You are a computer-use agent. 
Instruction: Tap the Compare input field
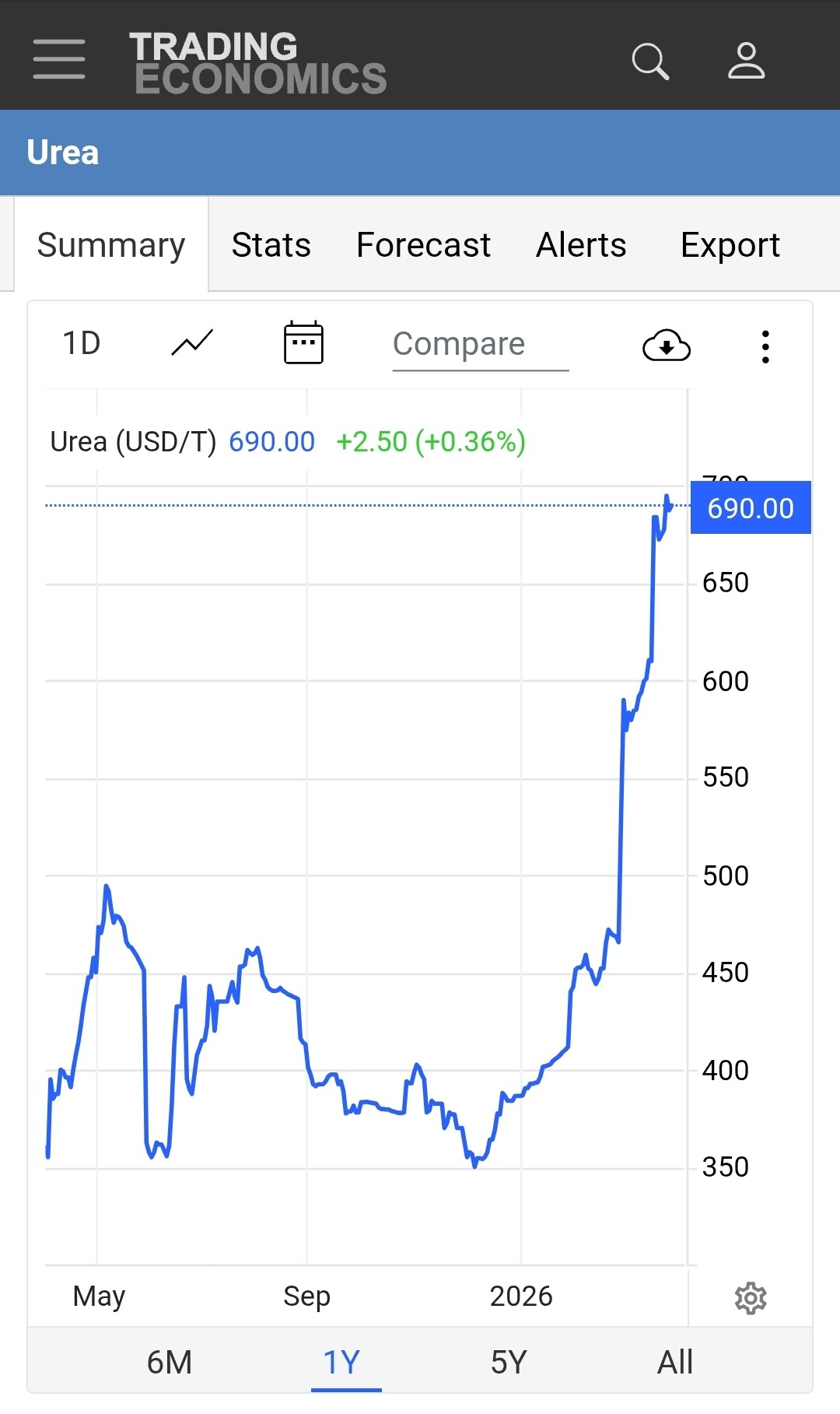[x=480, y=345]
